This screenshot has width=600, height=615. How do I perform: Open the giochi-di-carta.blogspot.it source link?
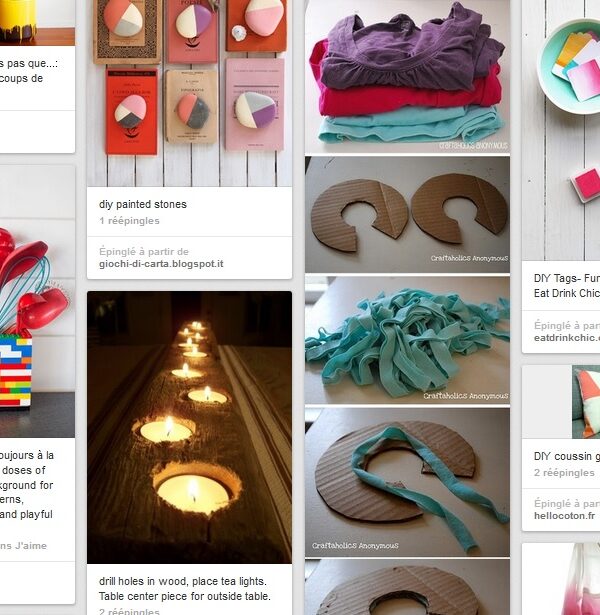tap(161, 264)
